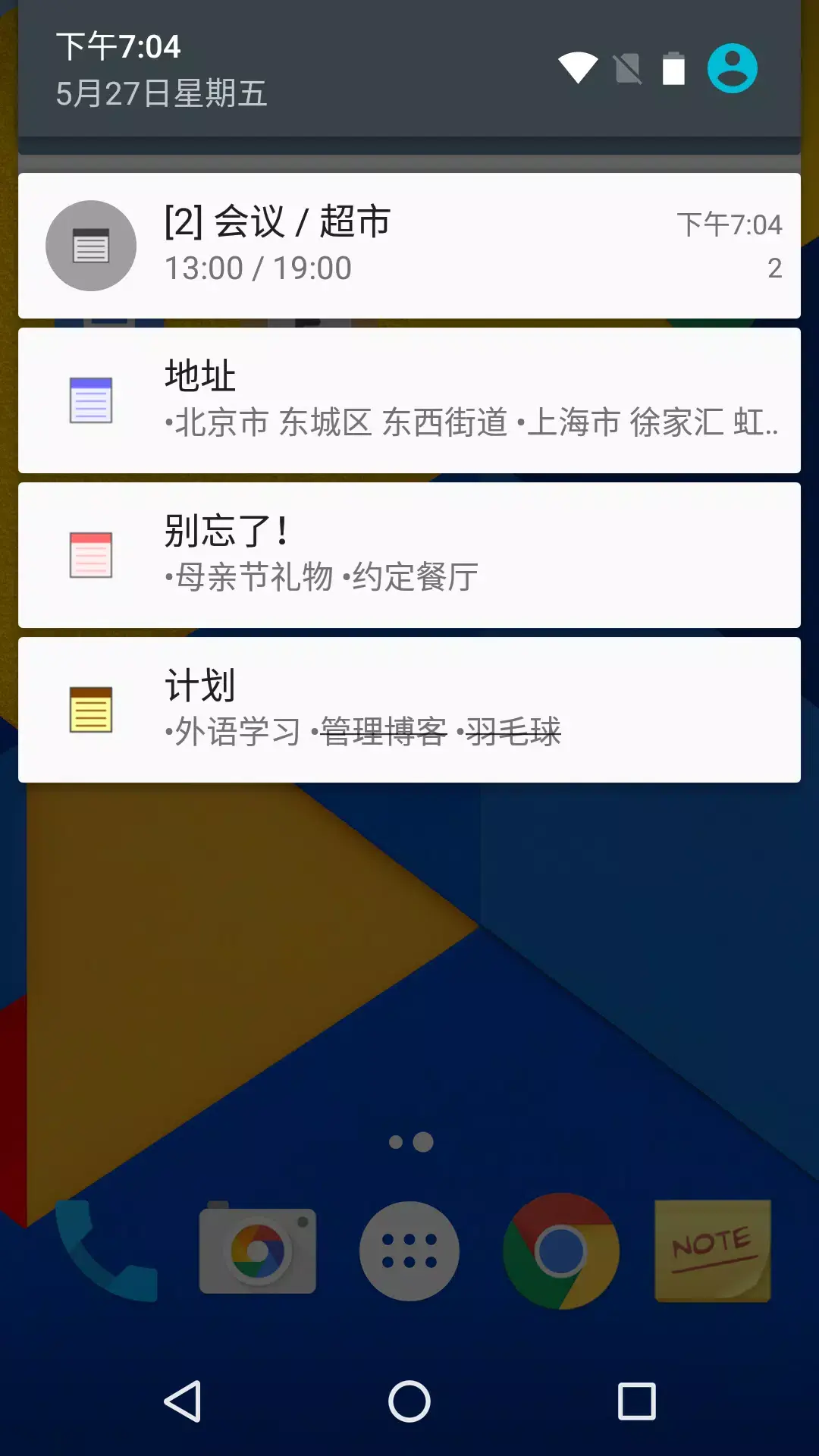The width and height of the screenshot is (819, 1456).
Task: Tap the blue note icon on 地址 notification
Action: click(91, 400)
